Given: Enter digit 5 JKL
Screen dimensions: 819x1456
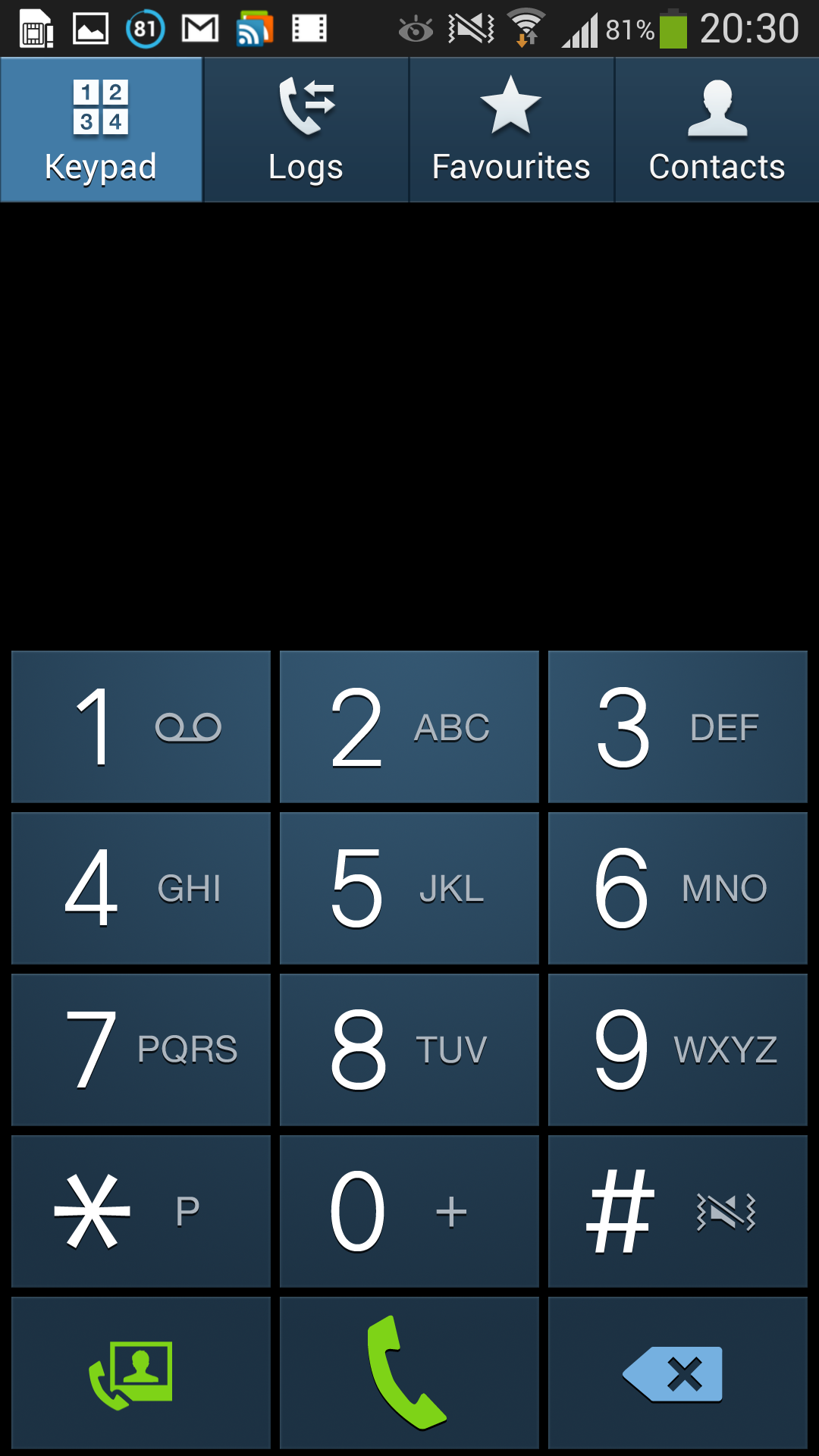Looking at the screenshot, I should 409,888.
